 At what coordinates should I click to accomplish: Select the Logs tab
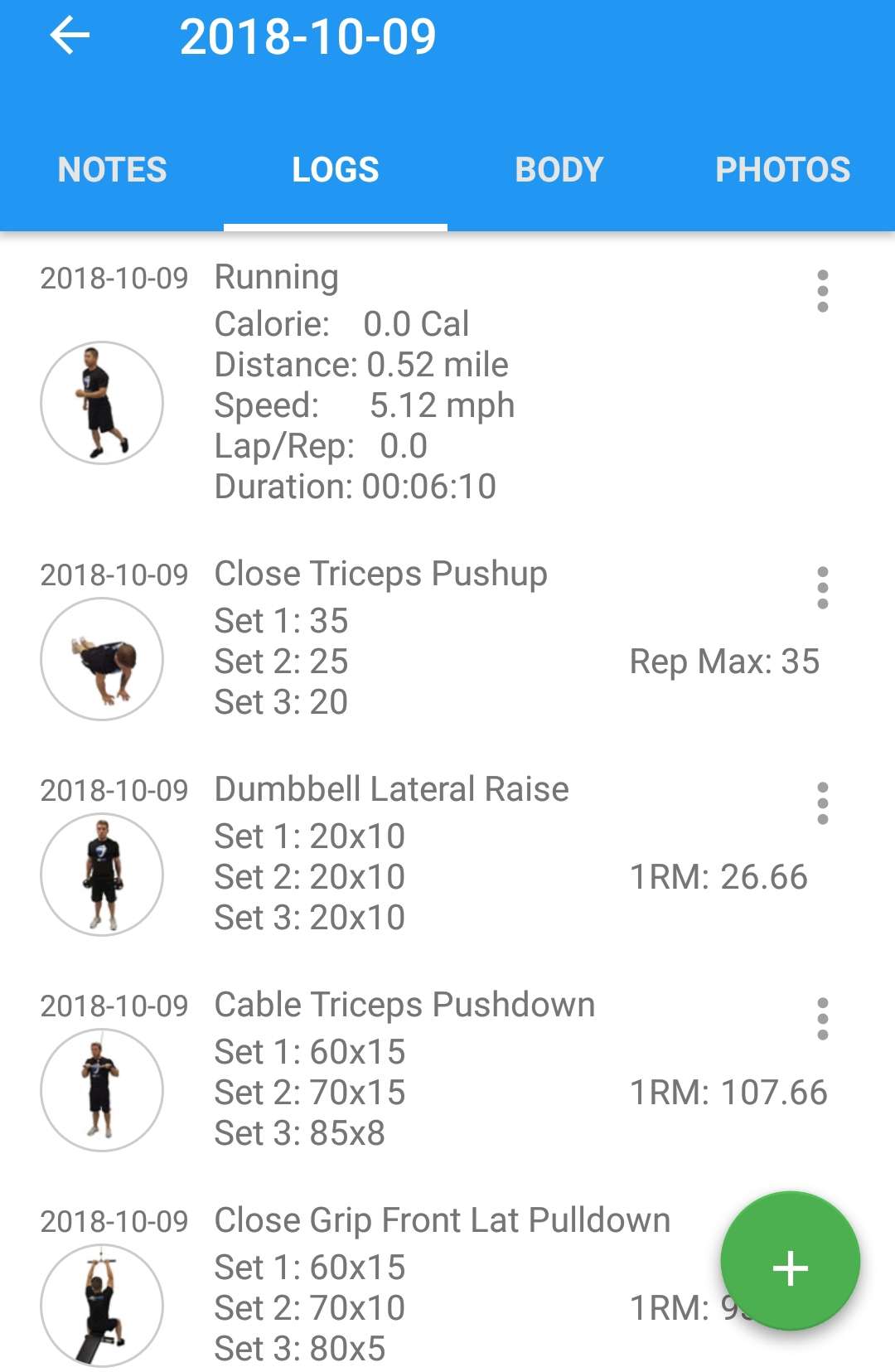(336, 170)
